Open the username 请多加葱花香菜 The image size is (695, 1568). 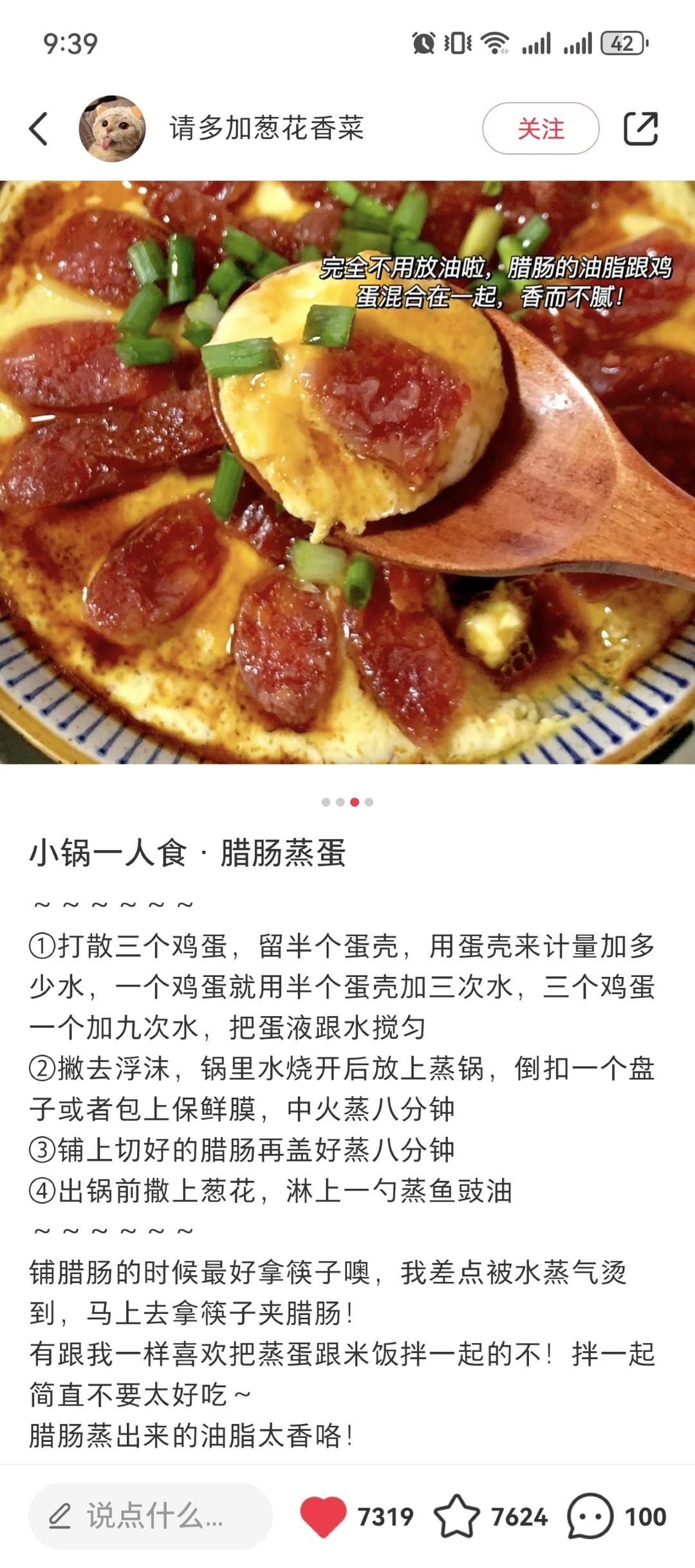tap(267, 129)
